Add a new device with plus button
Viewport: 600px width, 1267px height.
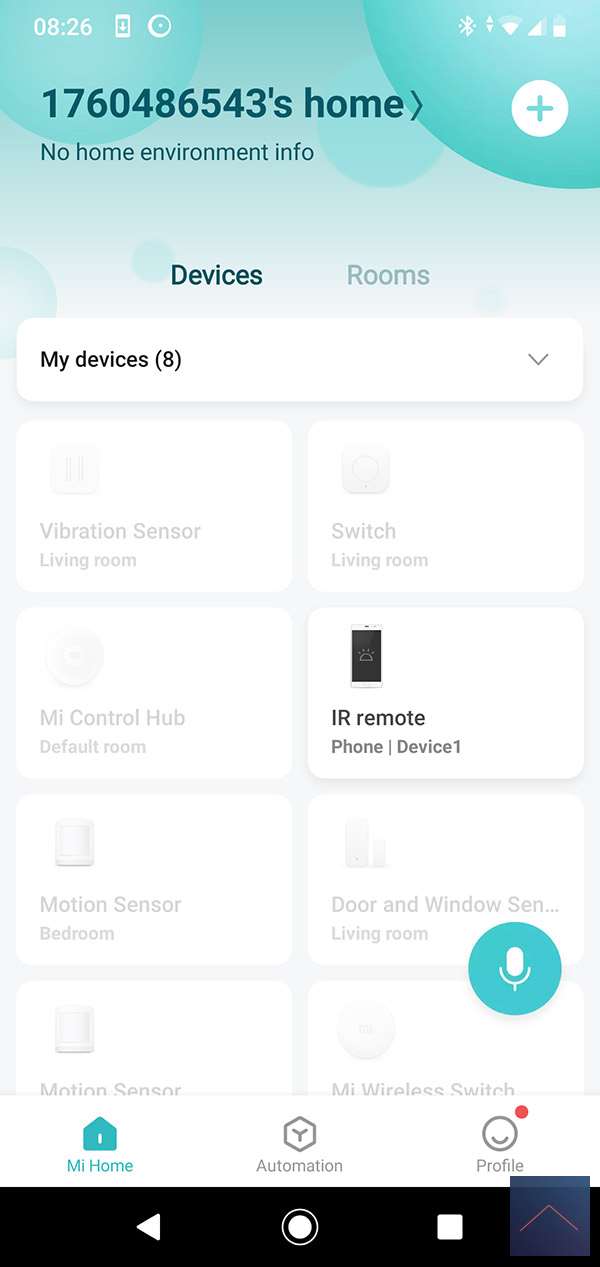pyautogui.click(x=540, y=109)
